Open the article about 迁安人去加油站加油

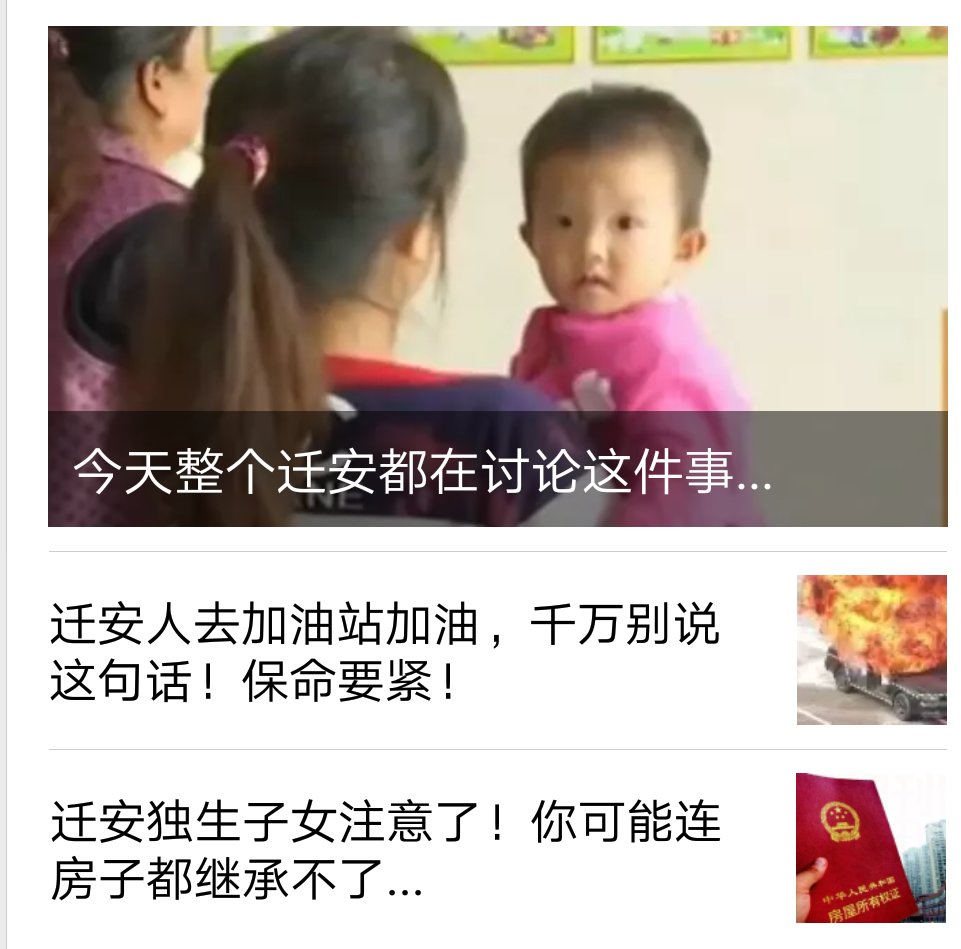[385, 652]
